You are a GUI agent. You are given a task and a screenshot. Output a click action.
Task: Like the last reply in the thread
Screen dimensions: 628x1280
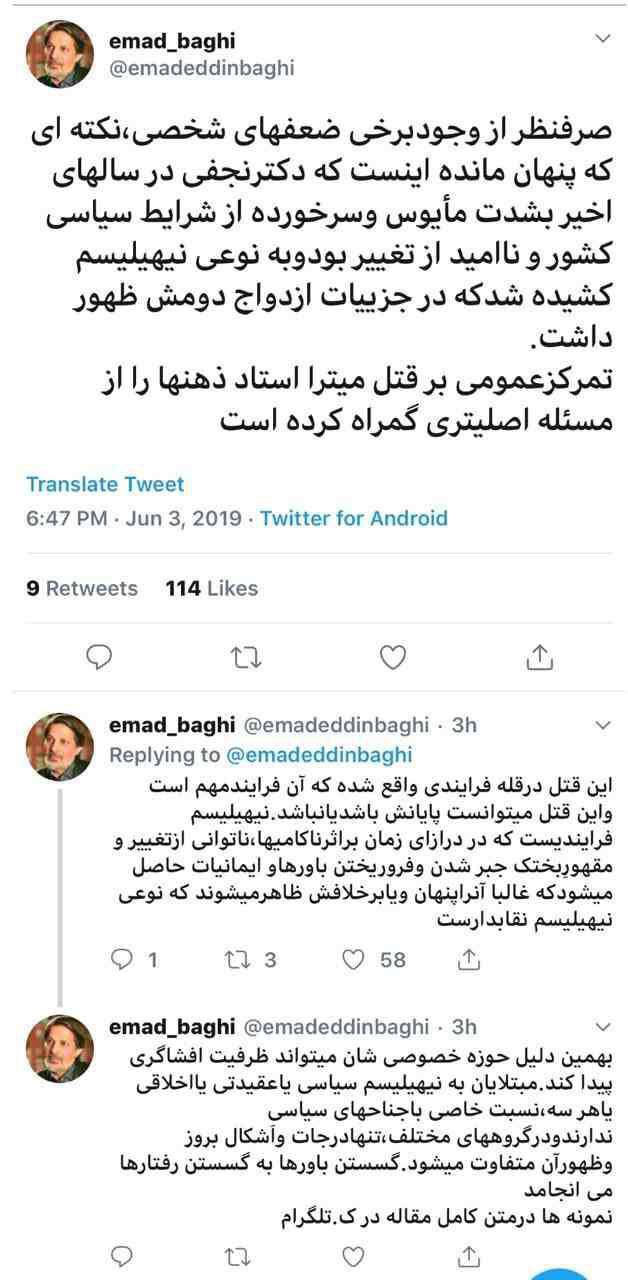point(353,1256)
